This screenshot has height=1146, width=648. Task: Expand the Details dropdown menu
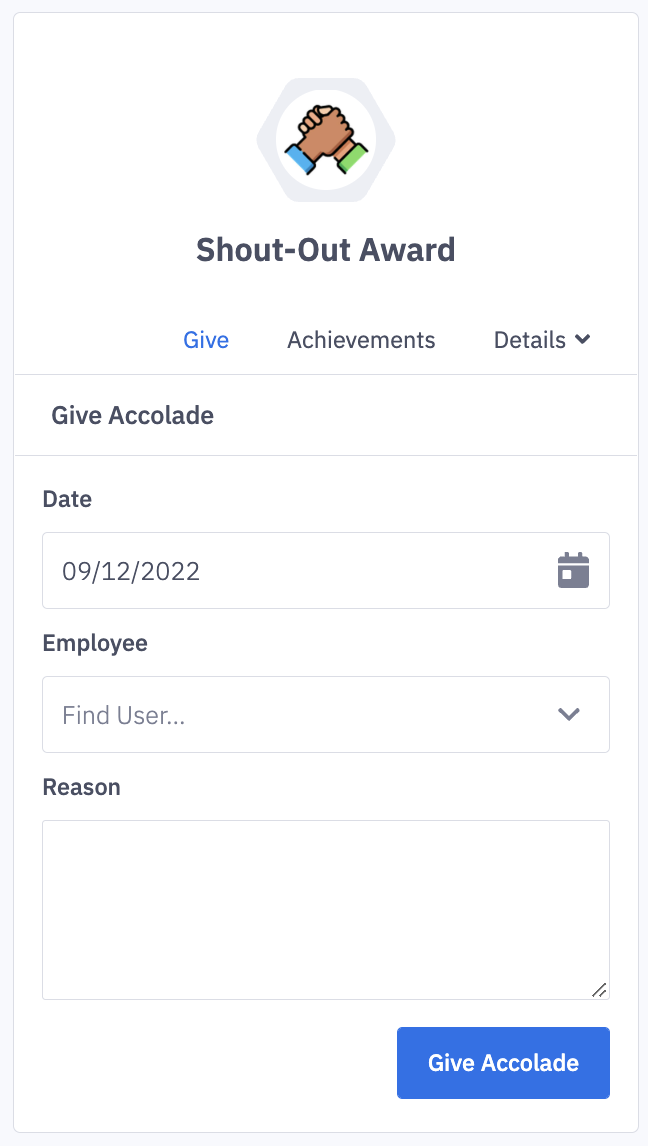(x=542, y=340)
